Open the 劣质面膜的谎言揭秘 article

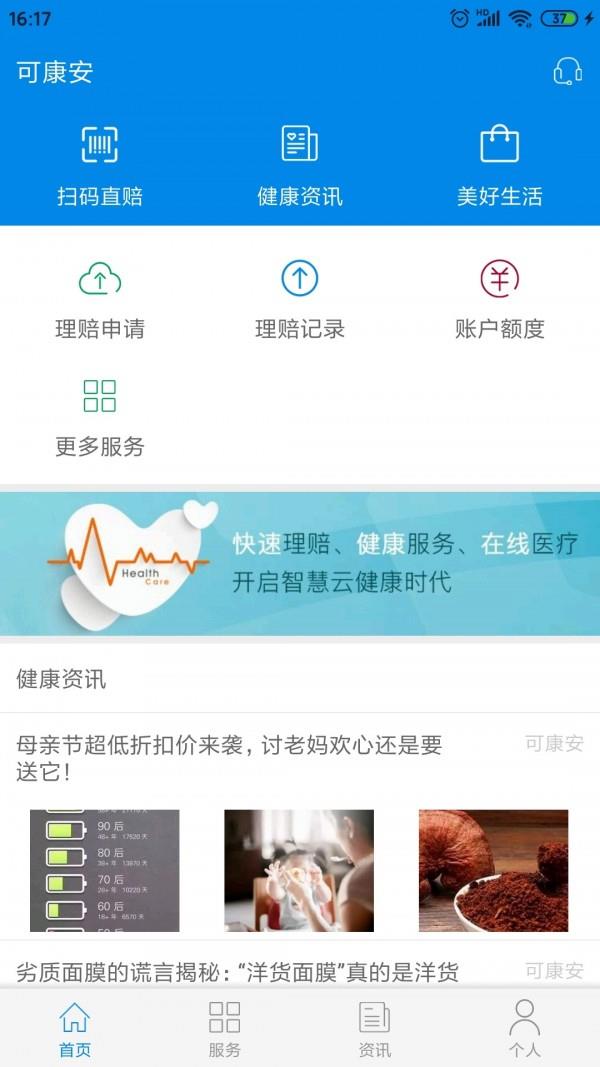pos(238,971)
